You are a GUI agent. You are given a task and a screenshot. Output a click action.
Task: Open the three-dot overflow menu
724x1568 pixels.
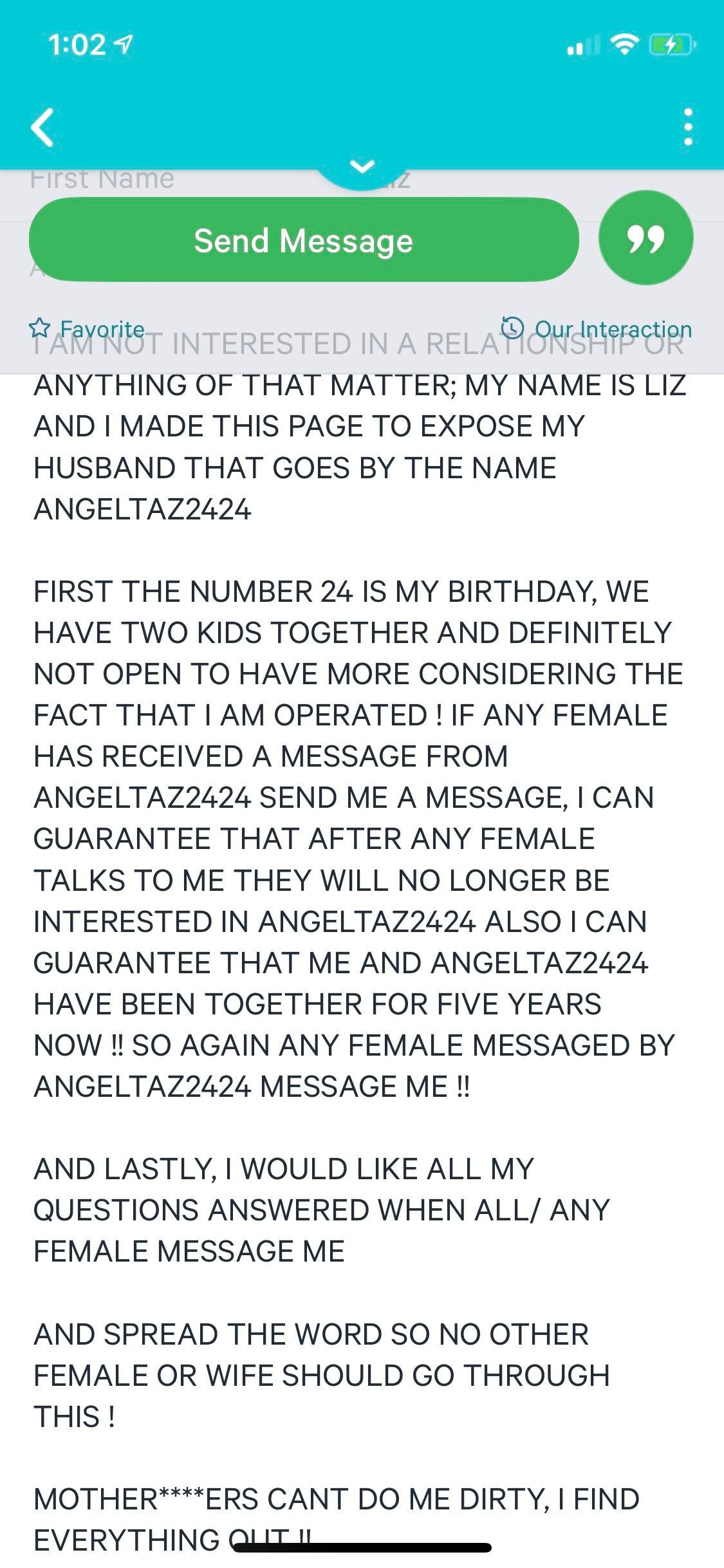688,127
